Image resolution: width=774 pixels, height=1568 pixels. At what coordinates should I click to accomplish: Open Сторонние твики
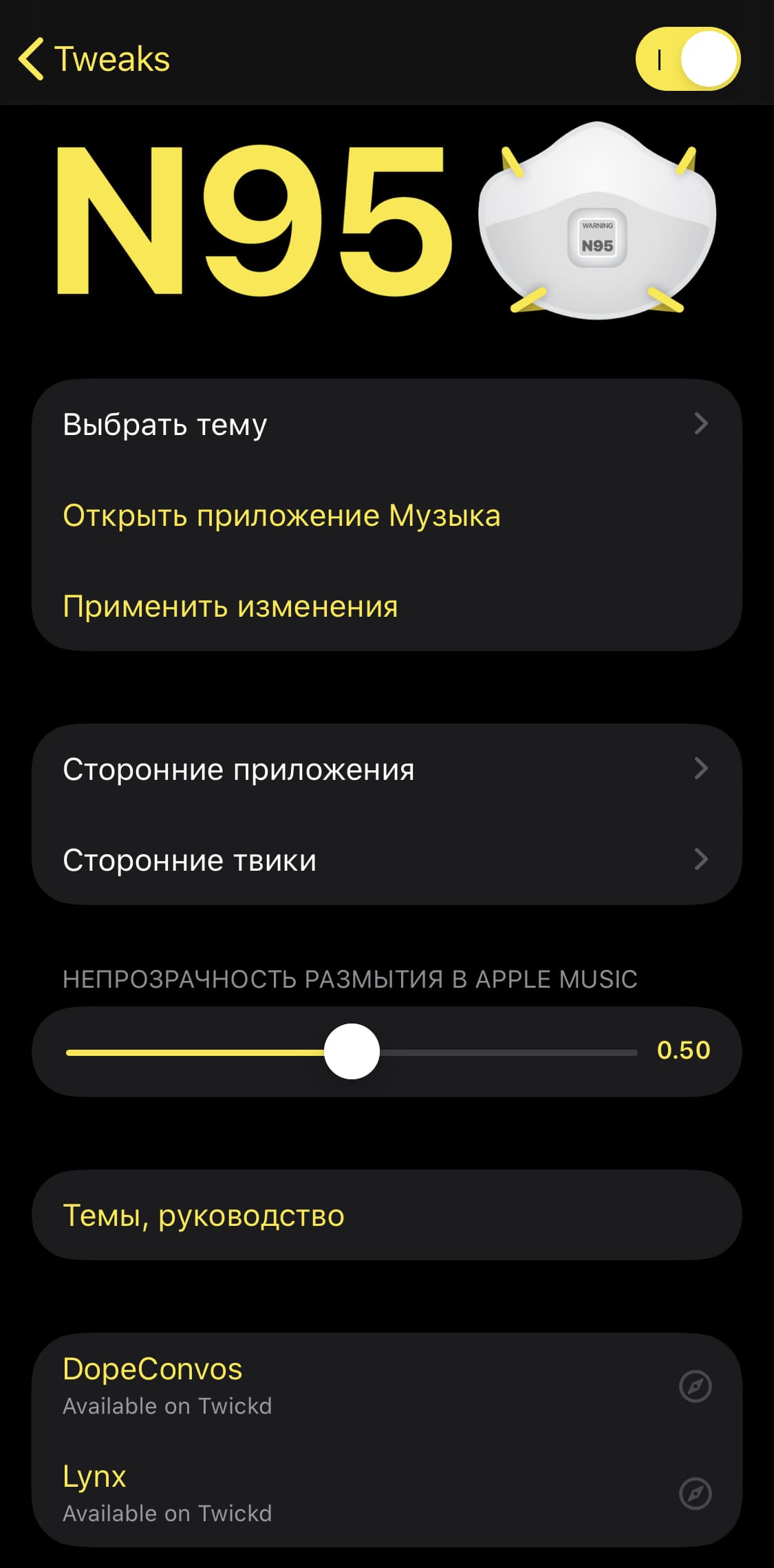click(x=387, y=860)
